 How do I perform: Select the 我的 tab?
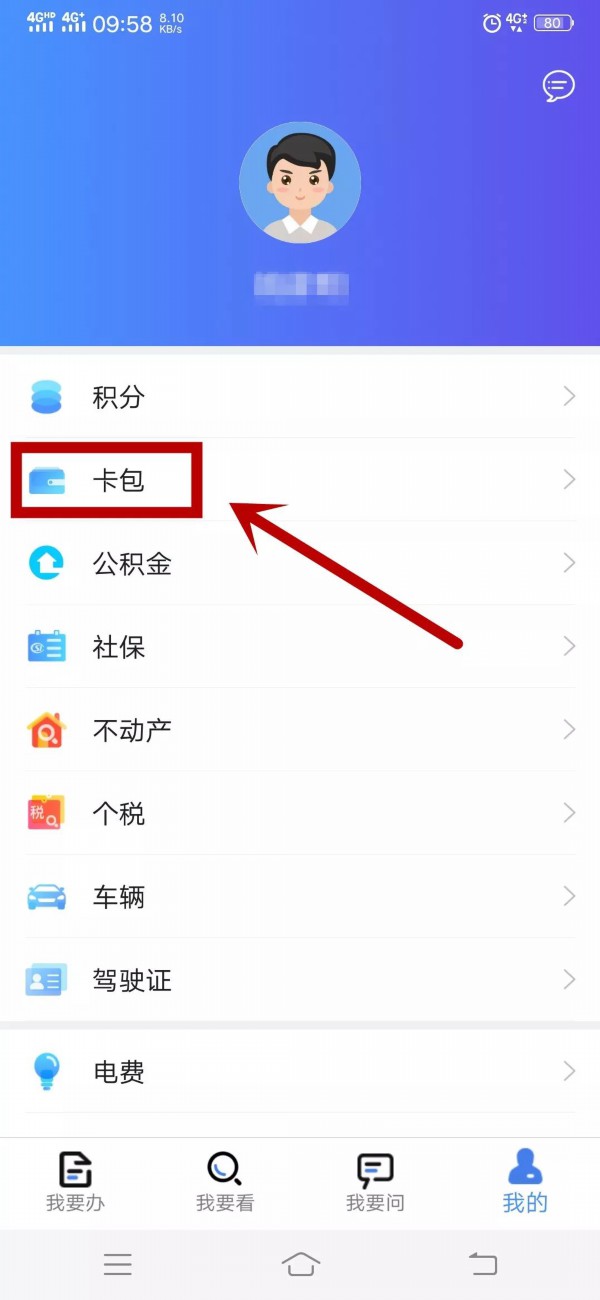[x=525, y=1182]
